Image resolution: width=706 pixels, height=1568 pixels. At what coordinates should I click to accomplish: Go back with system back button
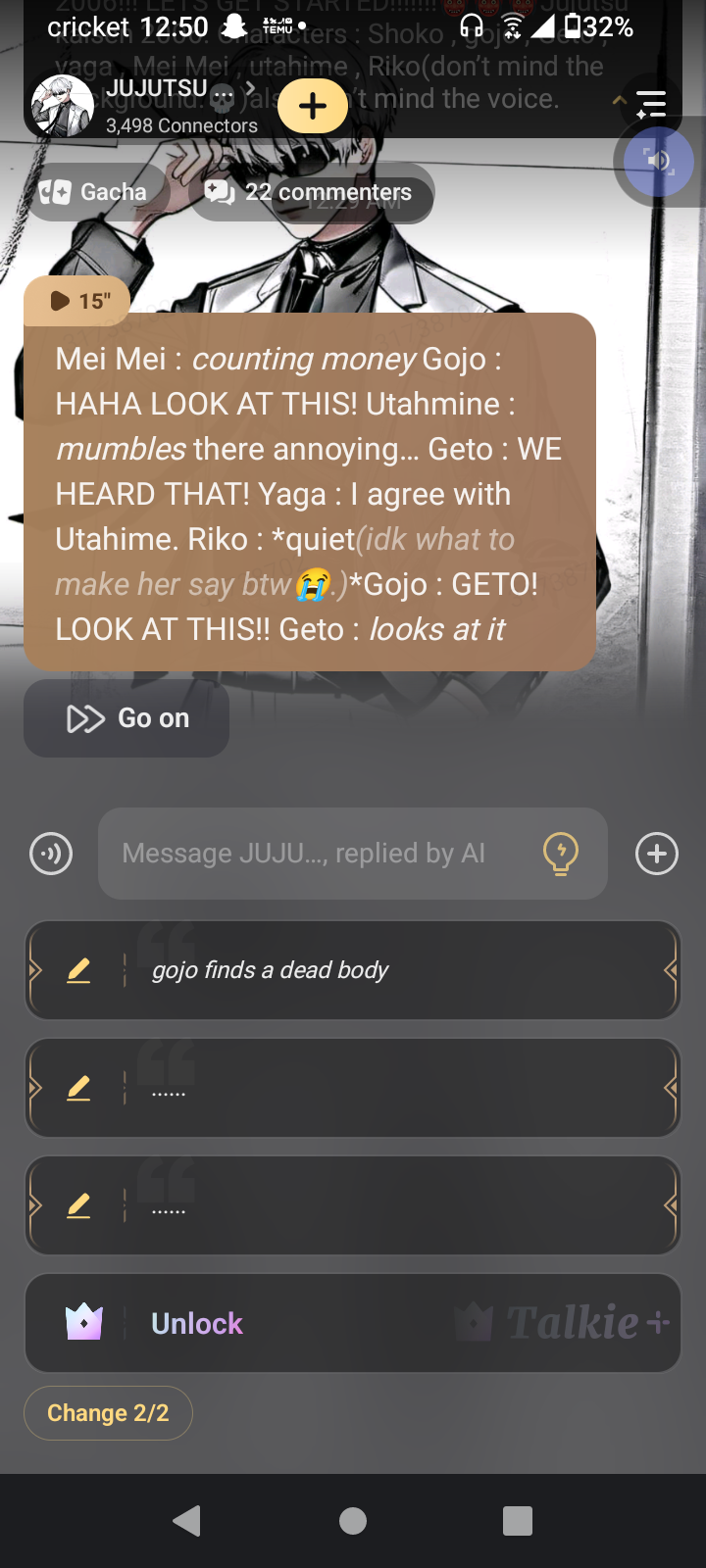186,1520
